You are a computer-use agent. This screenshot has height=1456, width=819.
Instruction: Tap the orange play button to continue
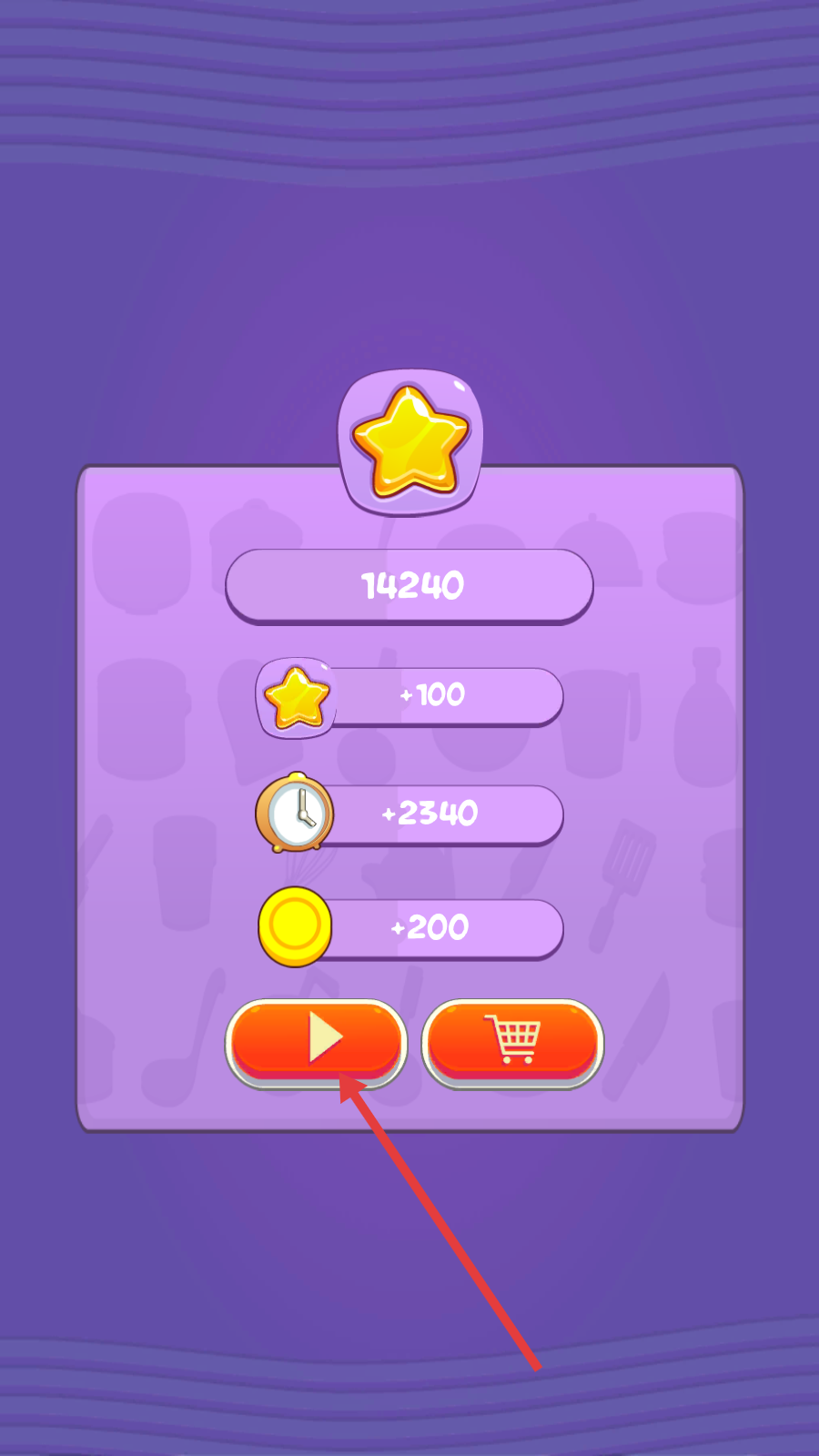(x=316, y=1040)
